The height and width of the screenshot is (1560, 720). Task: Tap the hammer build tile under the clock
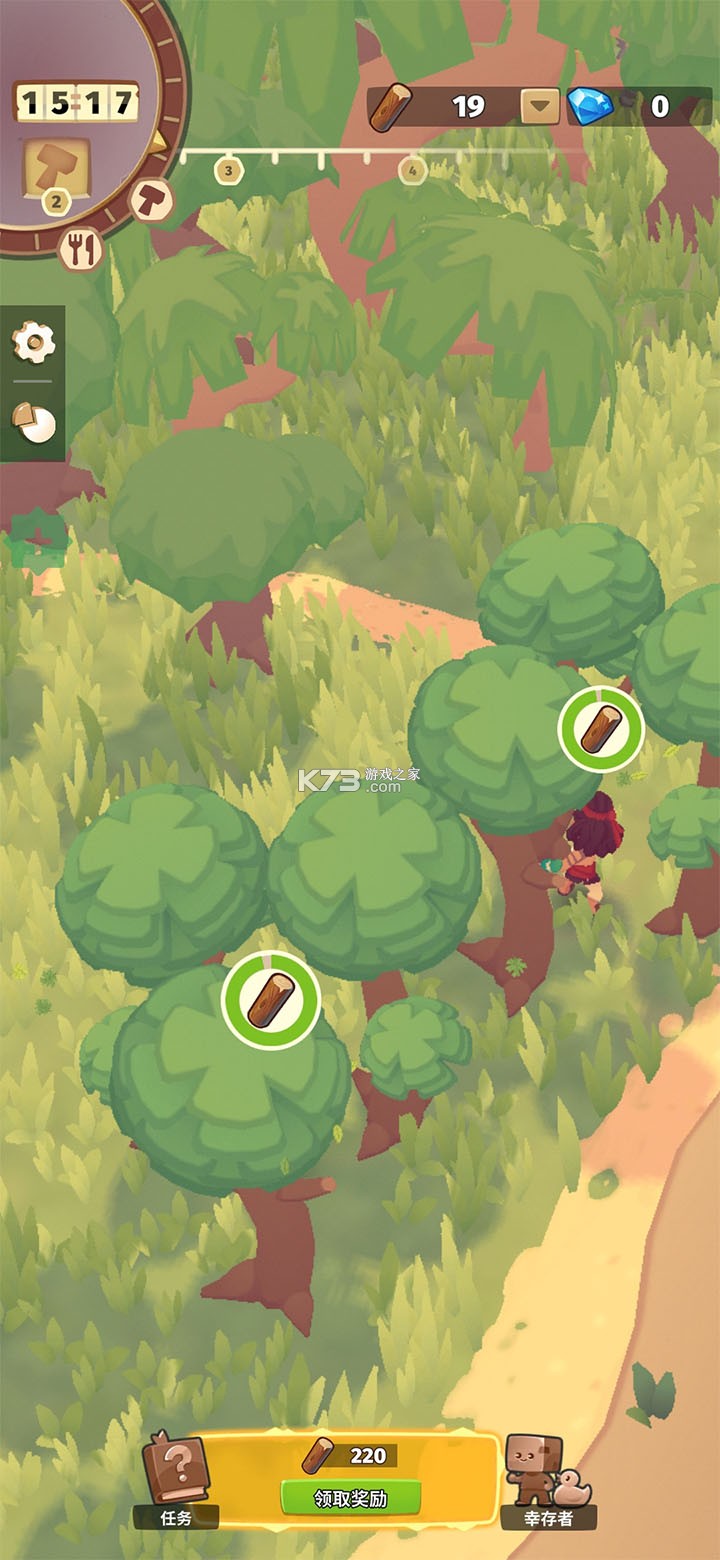tap(57, 168)
